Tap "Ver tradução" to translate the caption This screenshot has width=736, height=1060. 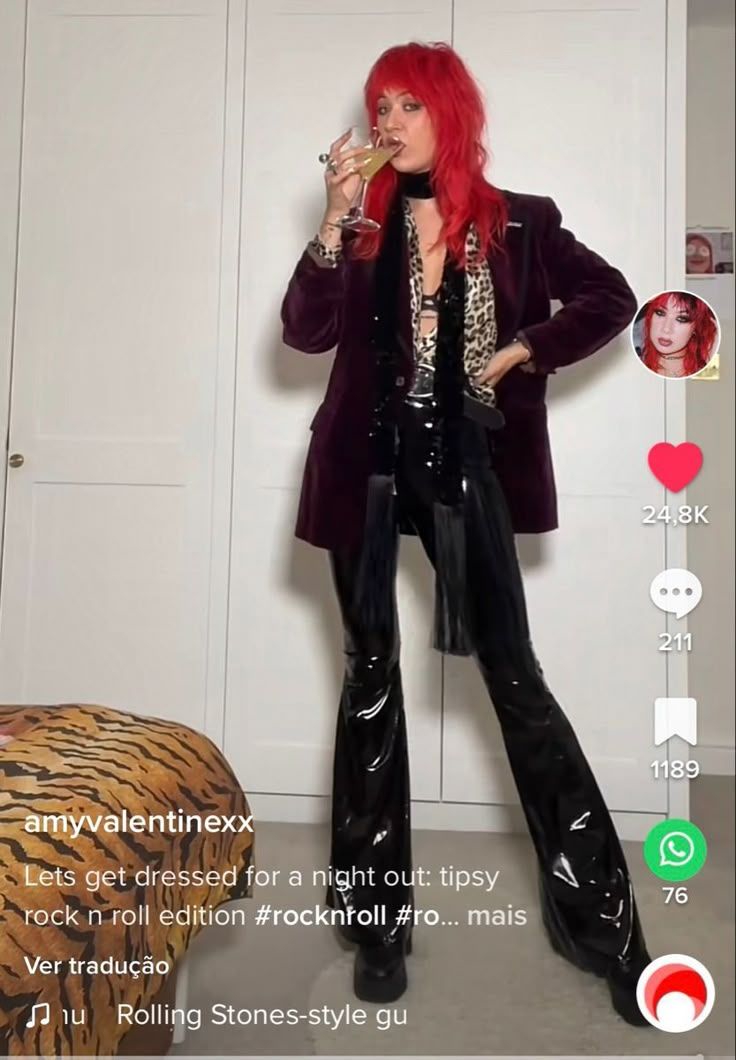point(96,966)
